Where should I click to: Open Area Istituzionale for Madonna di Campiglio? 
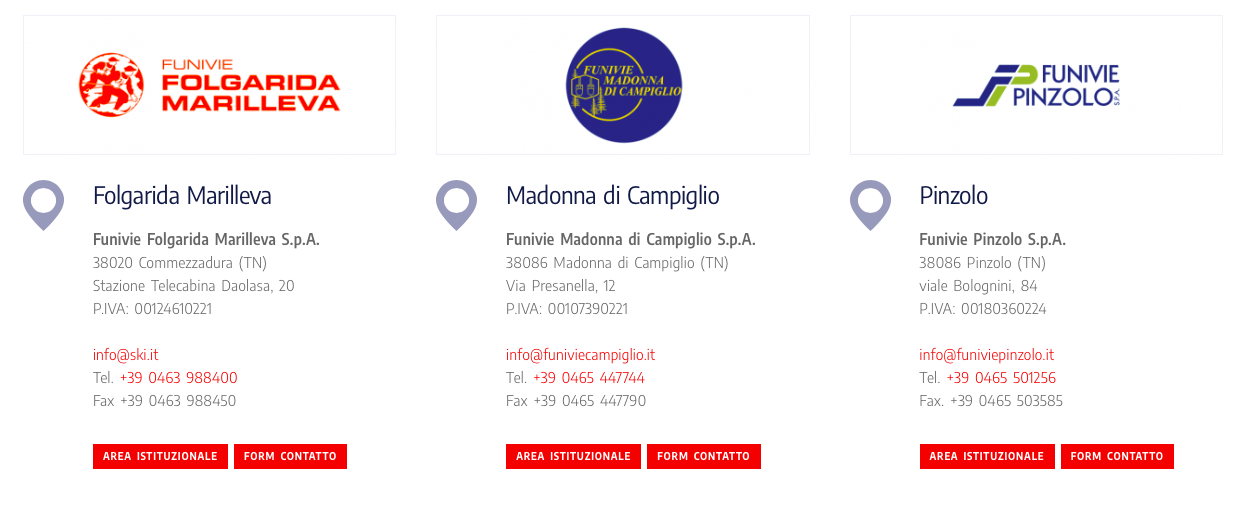tap(573, 456)
